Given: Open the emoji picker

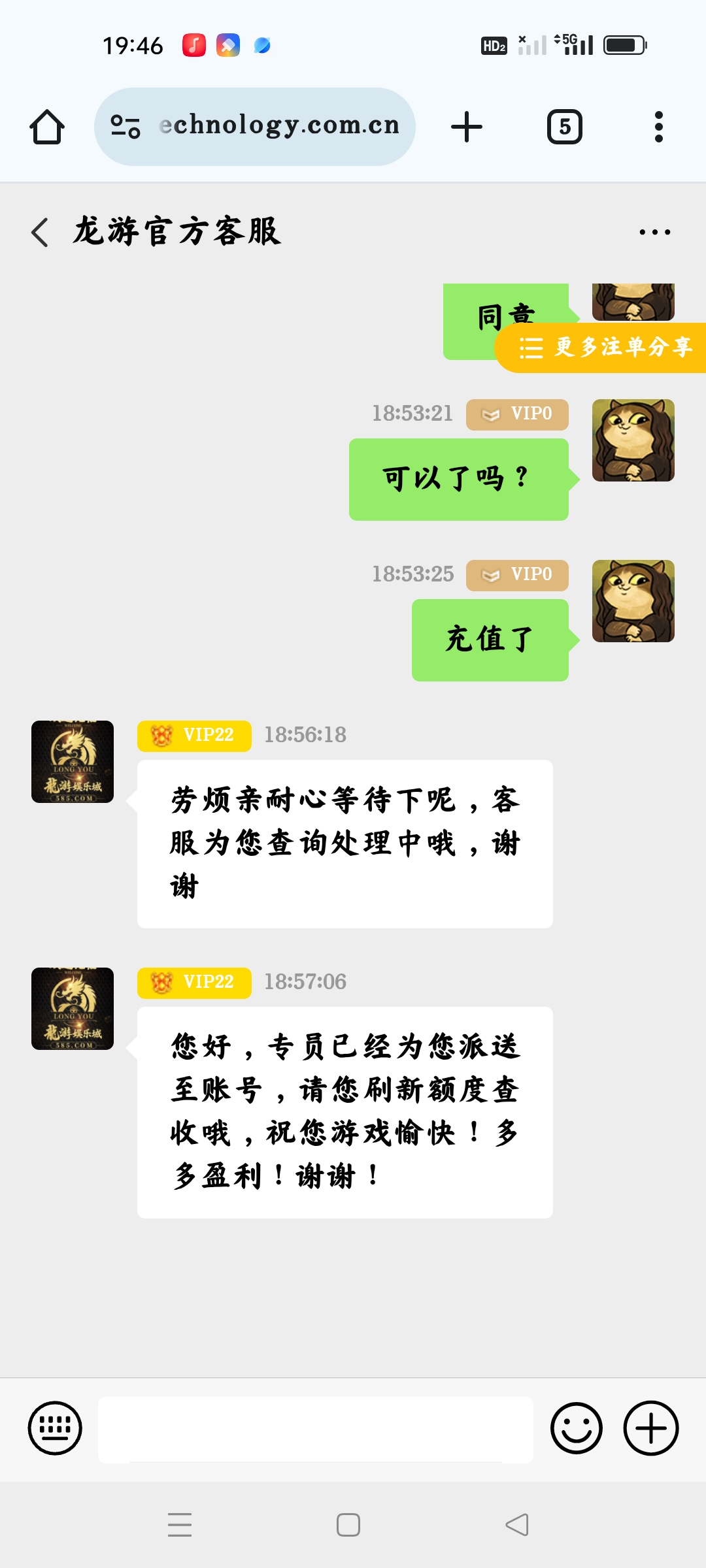Looking at the screenshot, I should (576, 1428).
